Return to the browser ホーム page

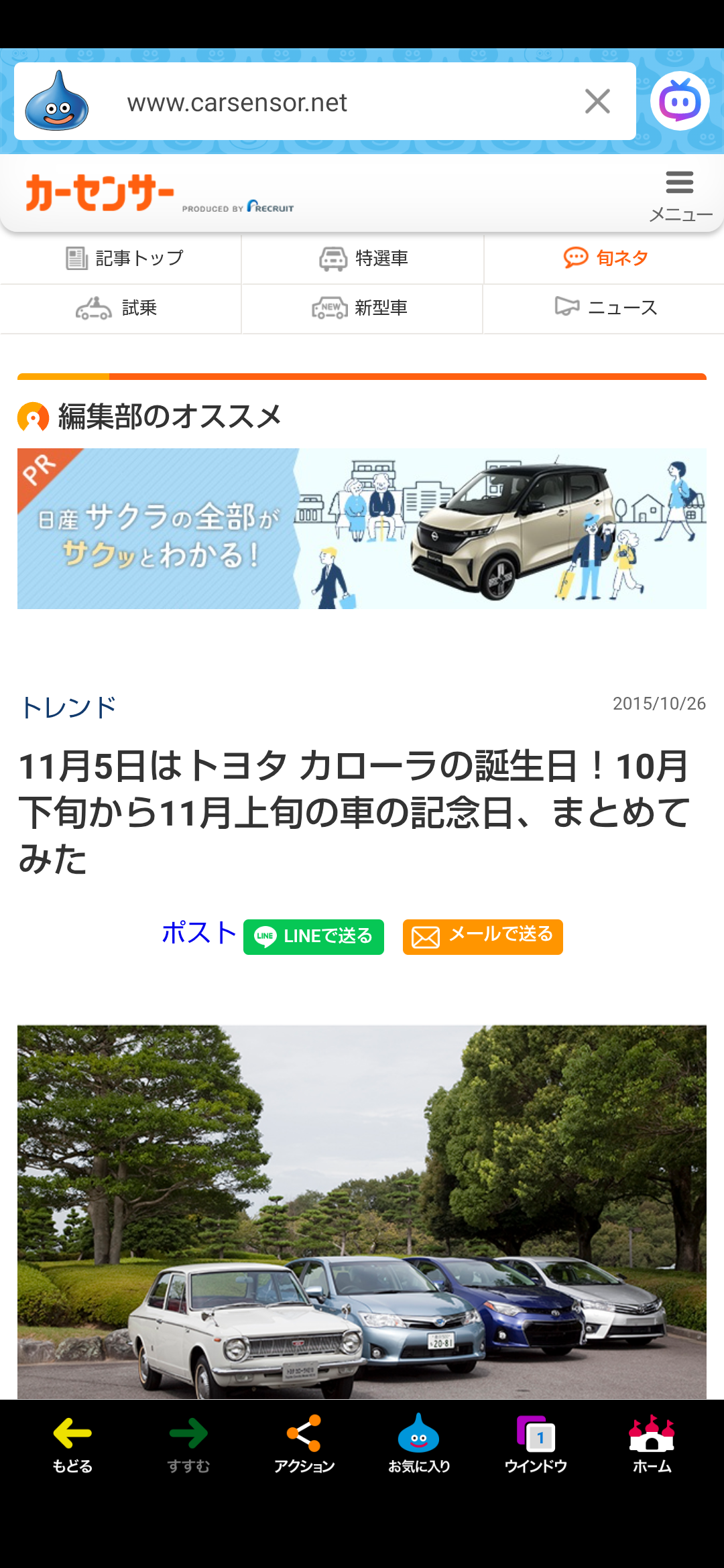click(x=652, y=1445)
